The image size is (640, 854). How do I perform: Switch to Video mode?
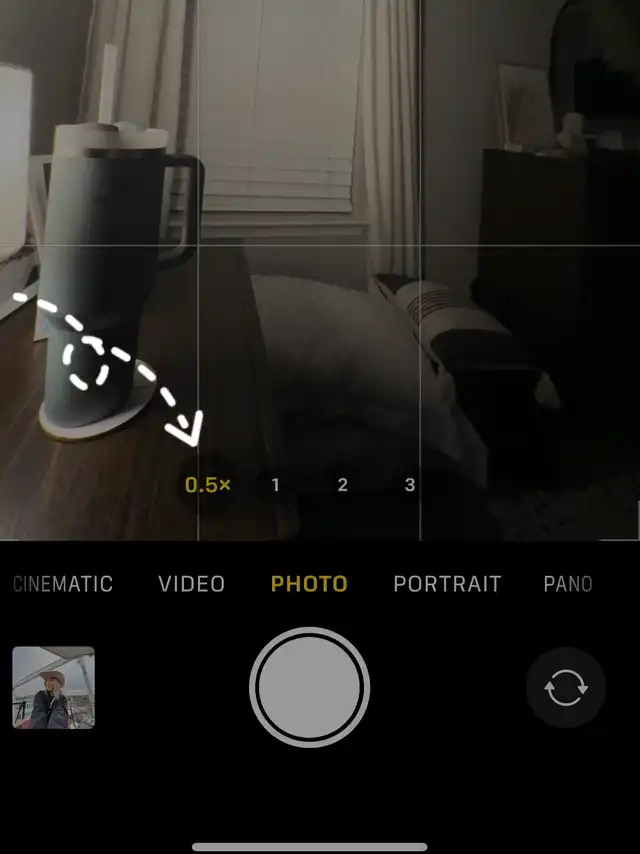point(191,584)
